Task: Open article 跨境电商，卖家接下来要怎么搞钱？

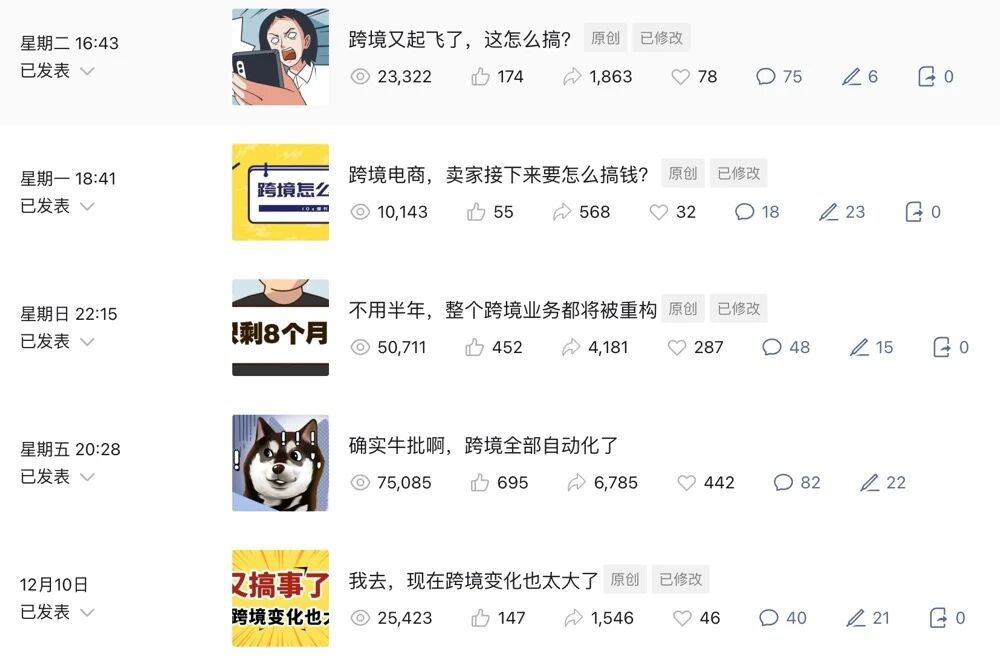Action: [498, 175]
